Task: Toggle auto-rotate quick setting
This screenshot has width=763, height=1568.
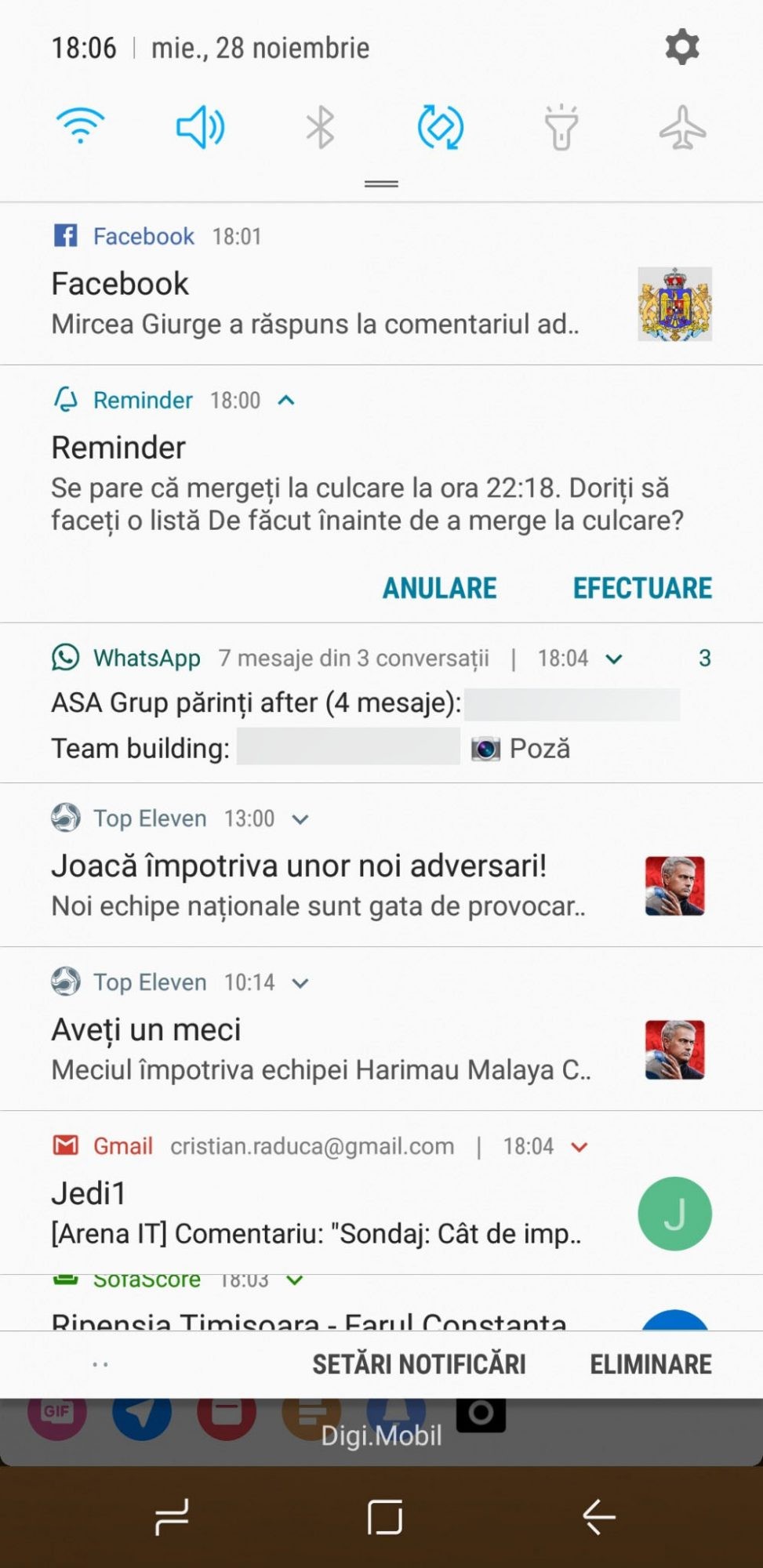Action: (440, 127)
